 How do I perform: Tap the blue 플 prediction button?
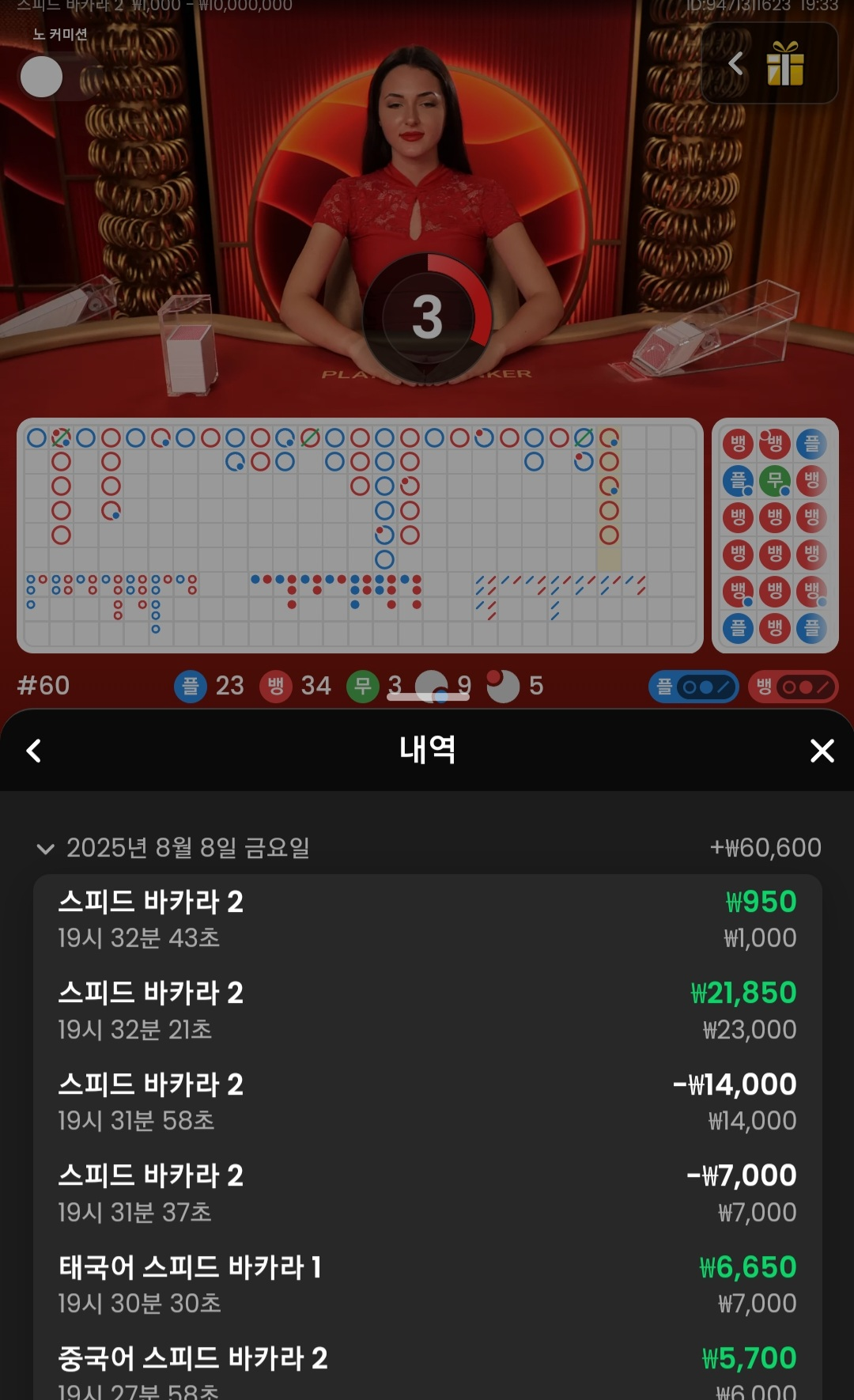pyautogui.click(x=693, y=687)
